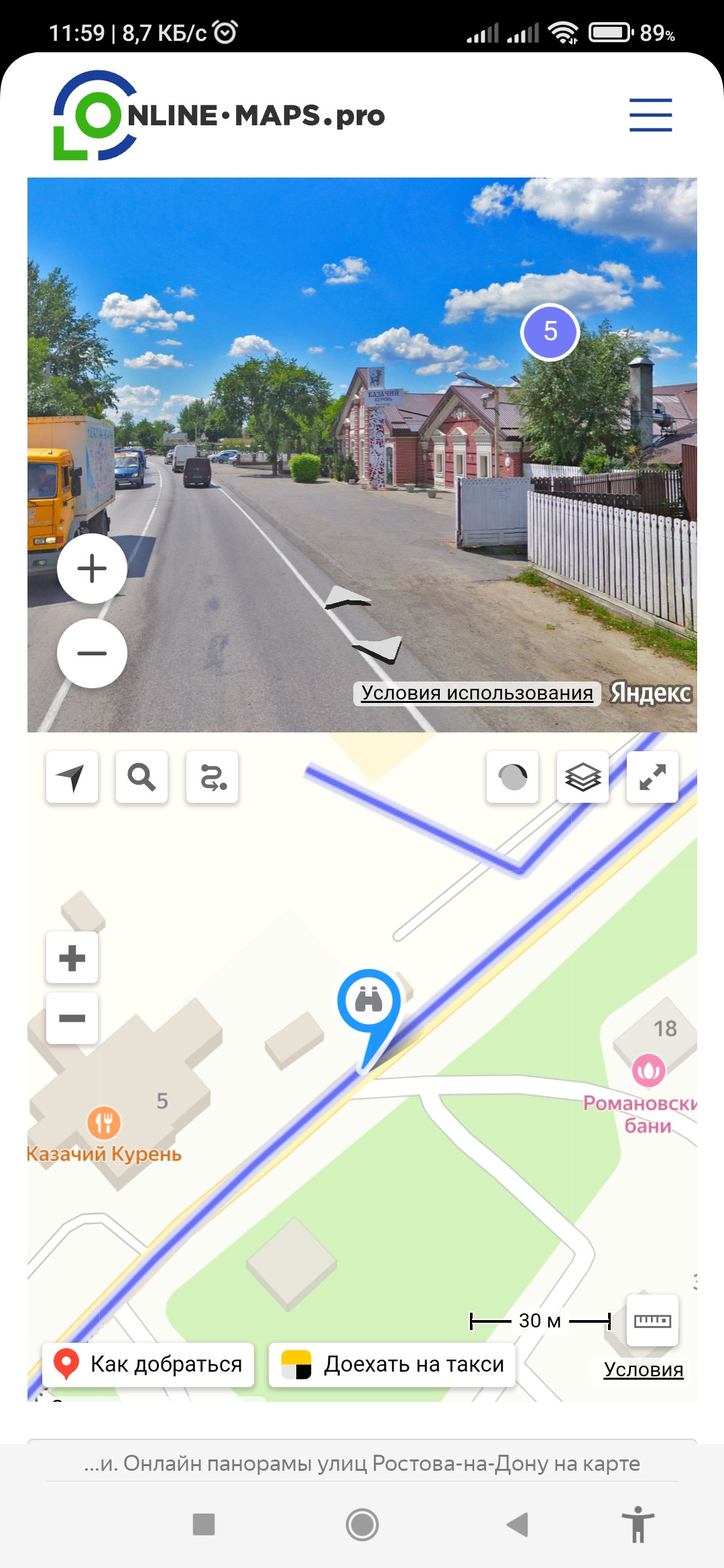Open map layers selector
This screenshot has height=1568, width=724.
(x=583, y=777)
